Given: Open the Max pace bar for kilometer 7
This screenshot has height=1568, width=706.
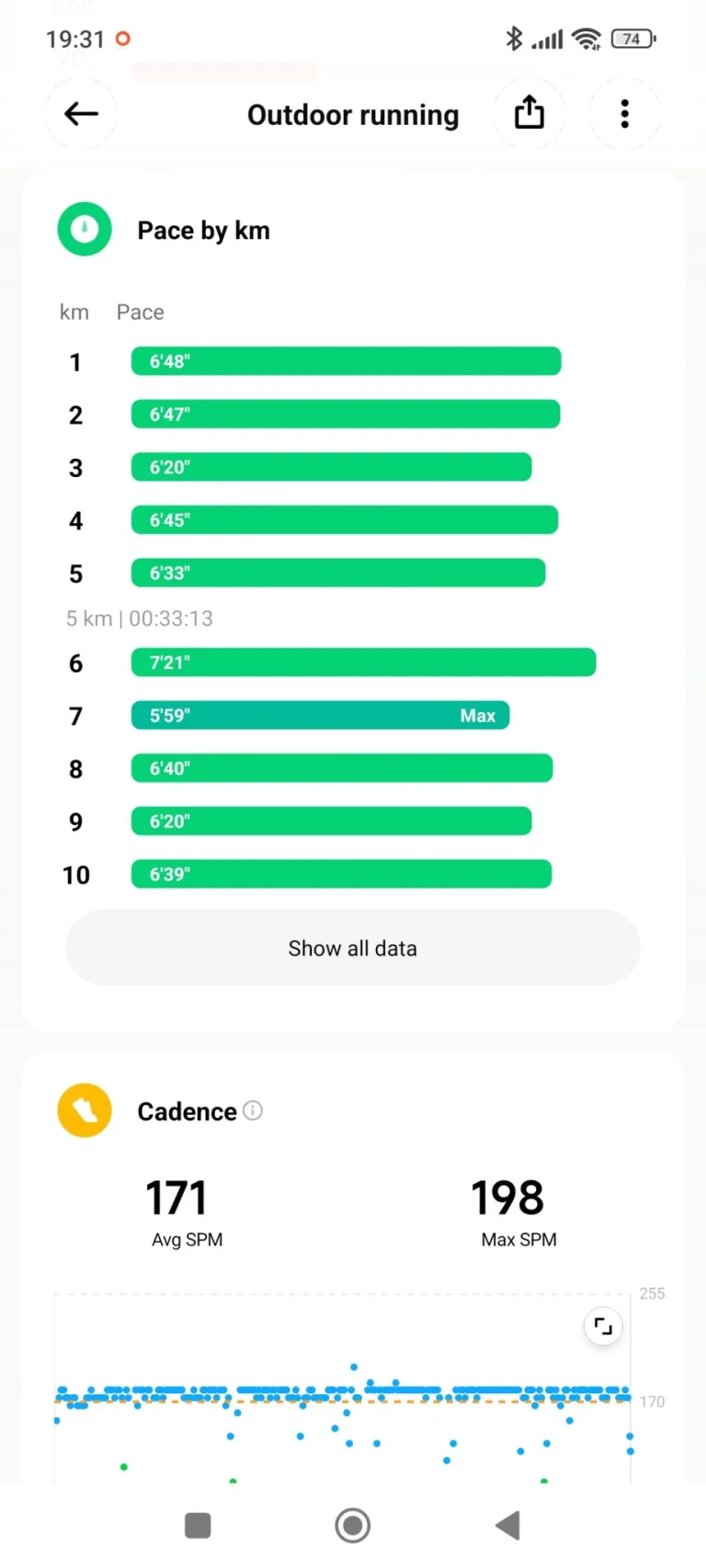Looking at the screenshot, I should pyautogui.click(x=320, y=715).
